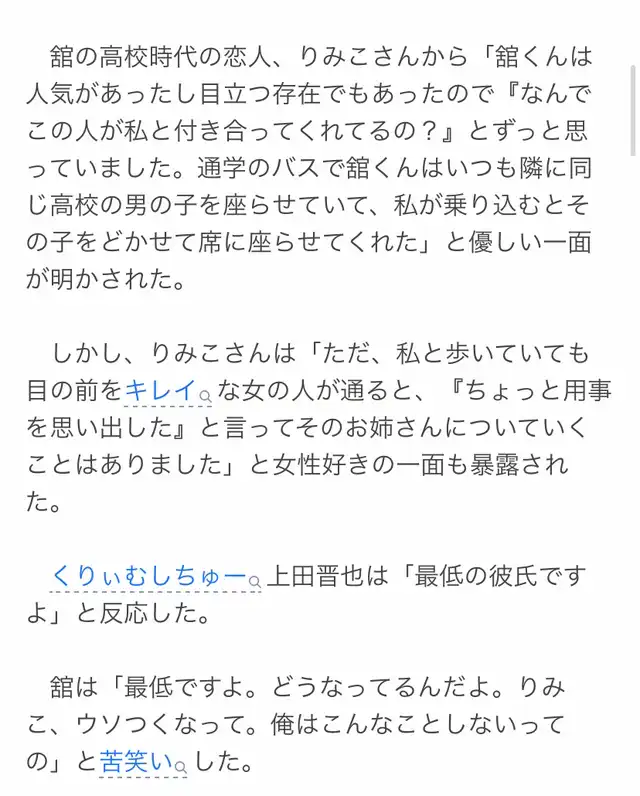Viewport: 640px width, 796px height.
Task: Open the キレイ keyword link
Action: click(168, 391)
